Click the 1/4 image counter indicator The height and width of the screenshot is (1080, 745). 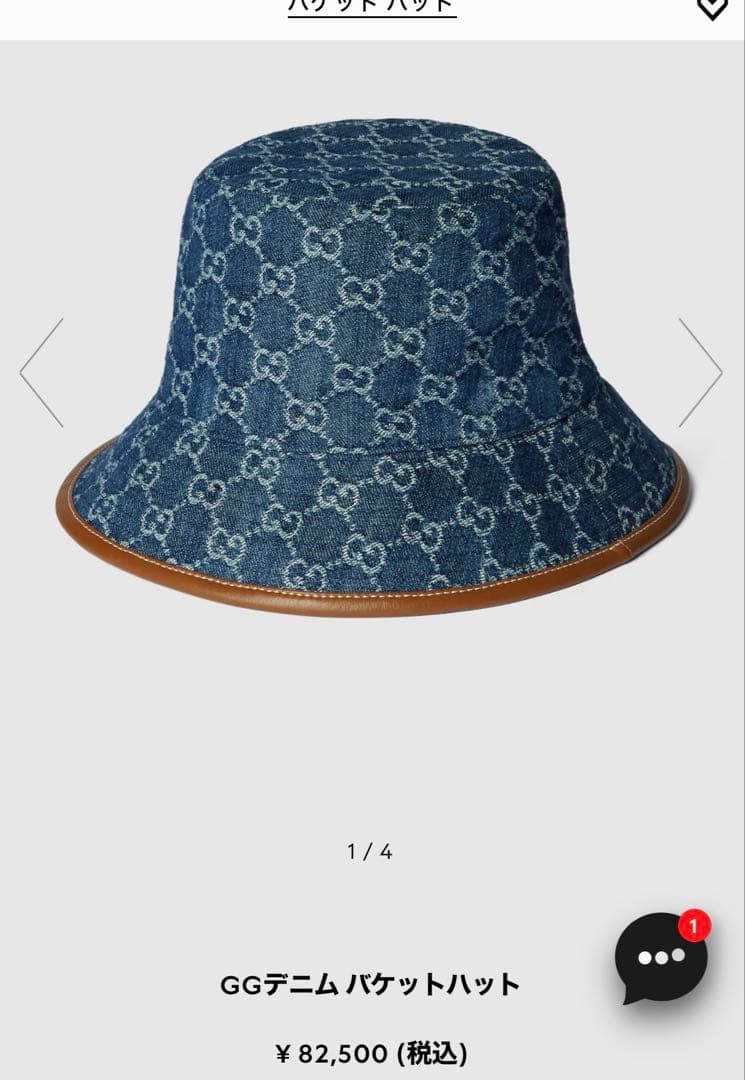[372, 851]
